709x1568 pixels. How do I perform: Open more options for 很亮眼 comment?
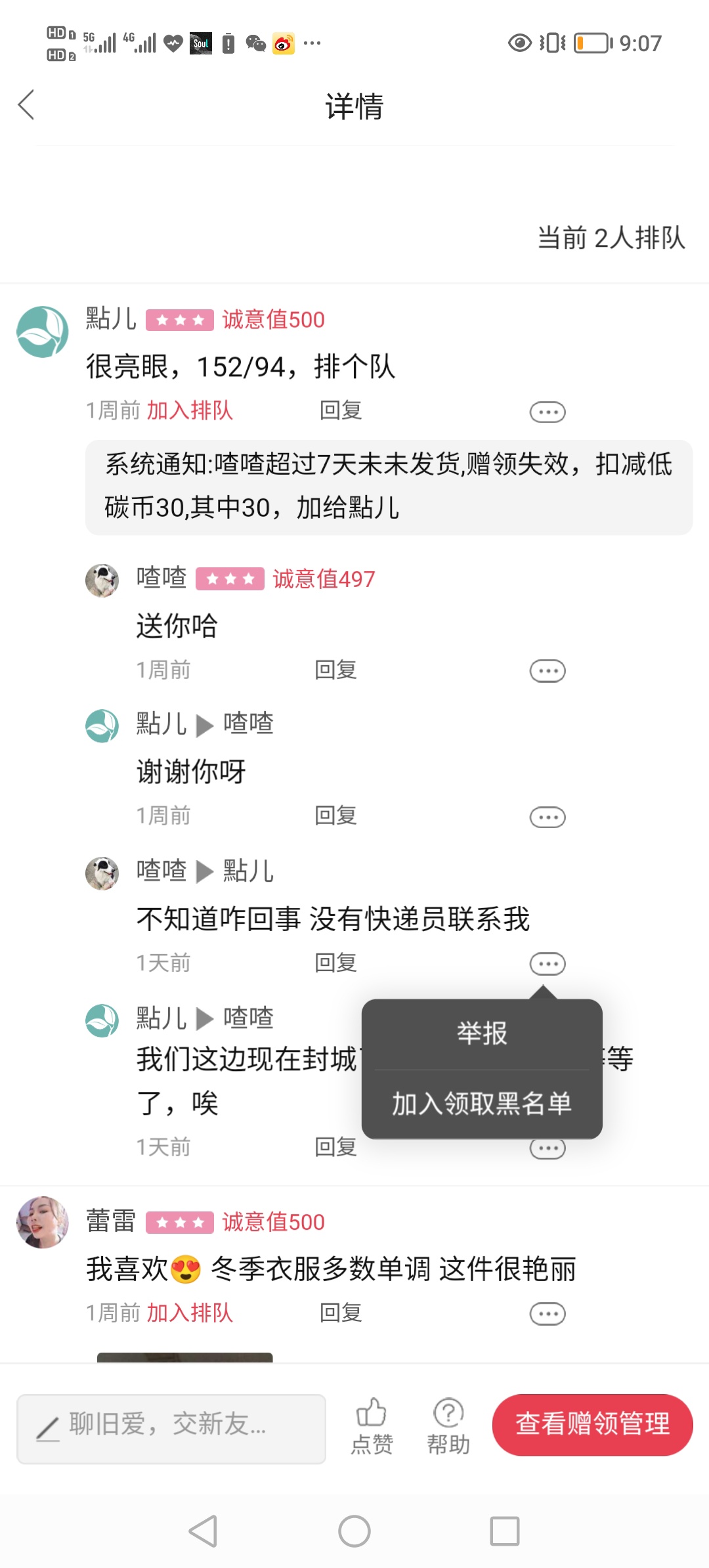(548, 412)
